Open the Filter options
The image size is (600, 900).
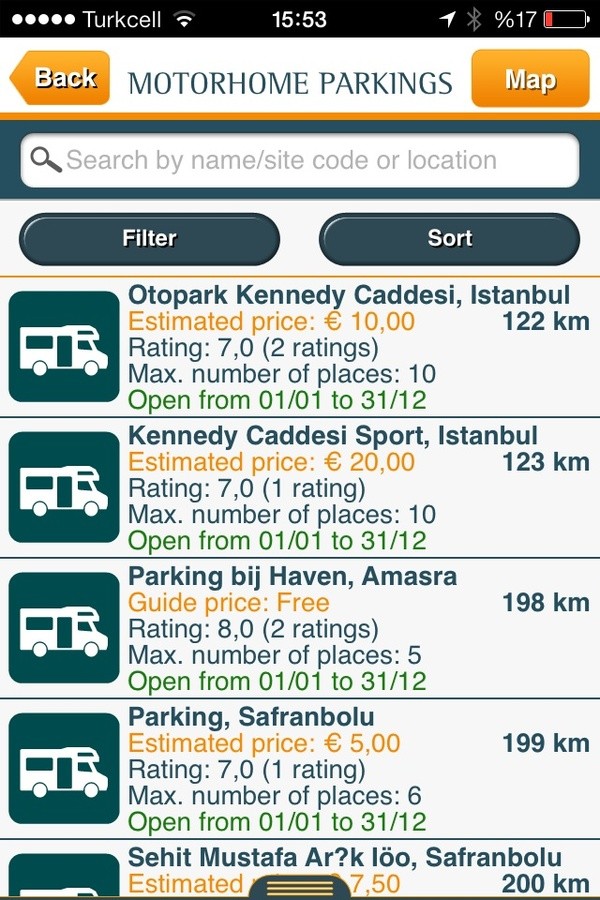click(x=149, y=239)
